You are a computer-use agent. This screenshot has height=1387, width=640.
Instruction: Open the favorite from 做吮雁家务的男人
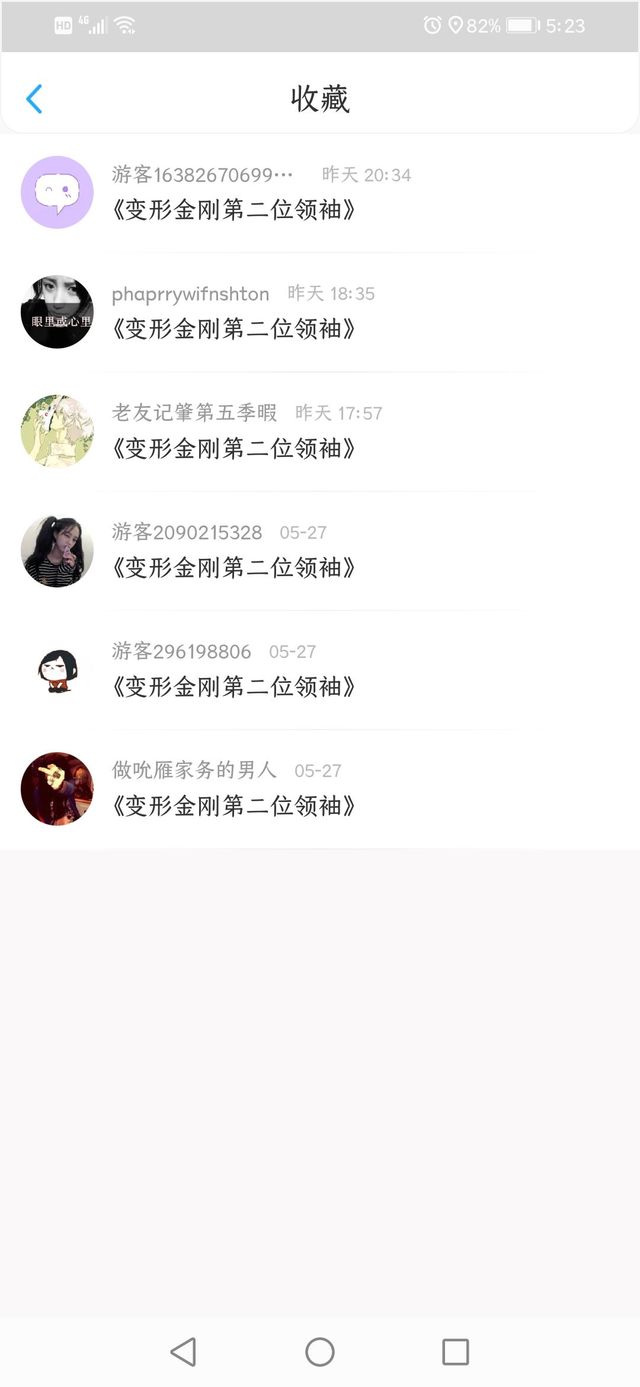tap(320, 789)
